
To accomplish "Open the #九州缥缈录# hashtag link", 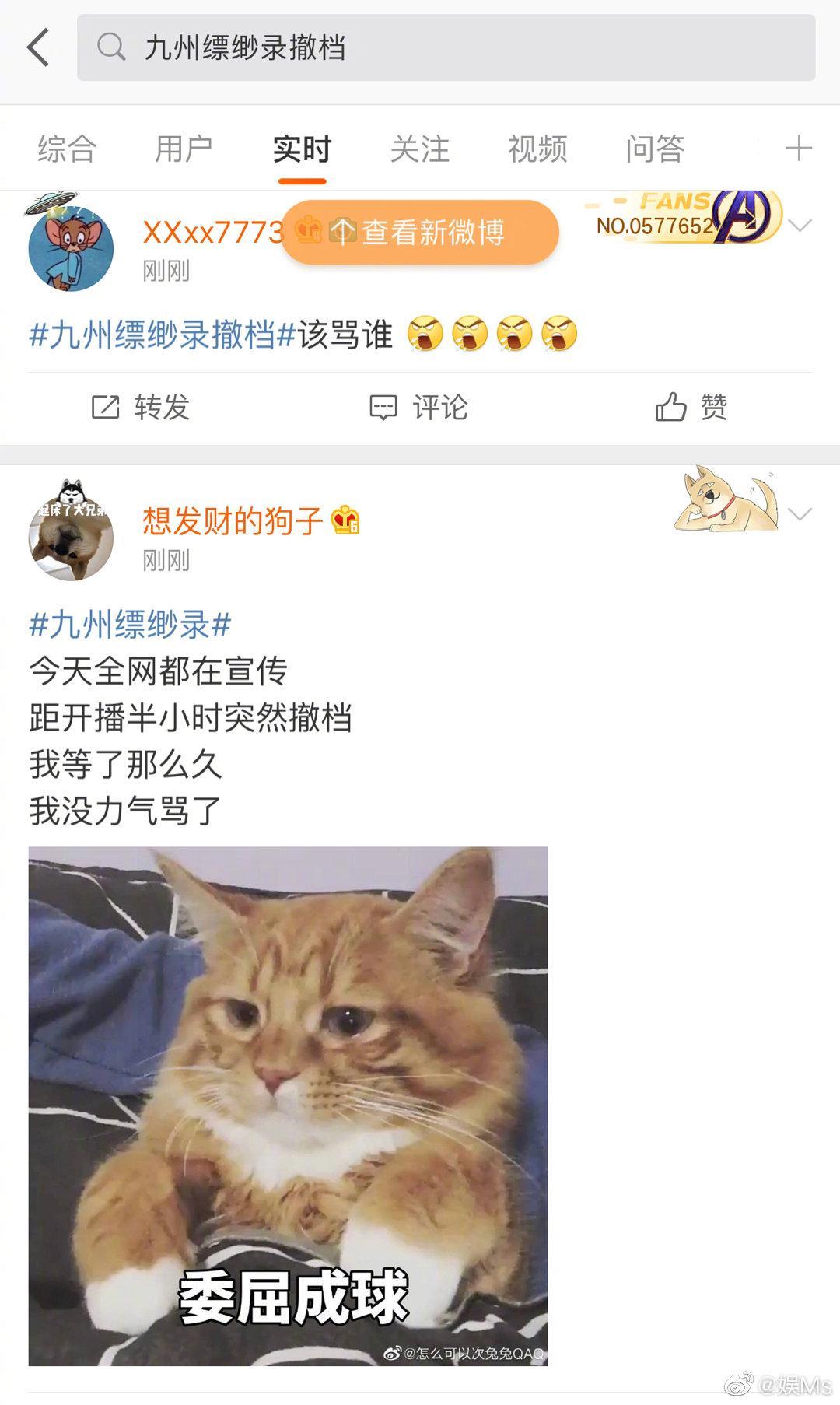I will [x=130, y=625].
